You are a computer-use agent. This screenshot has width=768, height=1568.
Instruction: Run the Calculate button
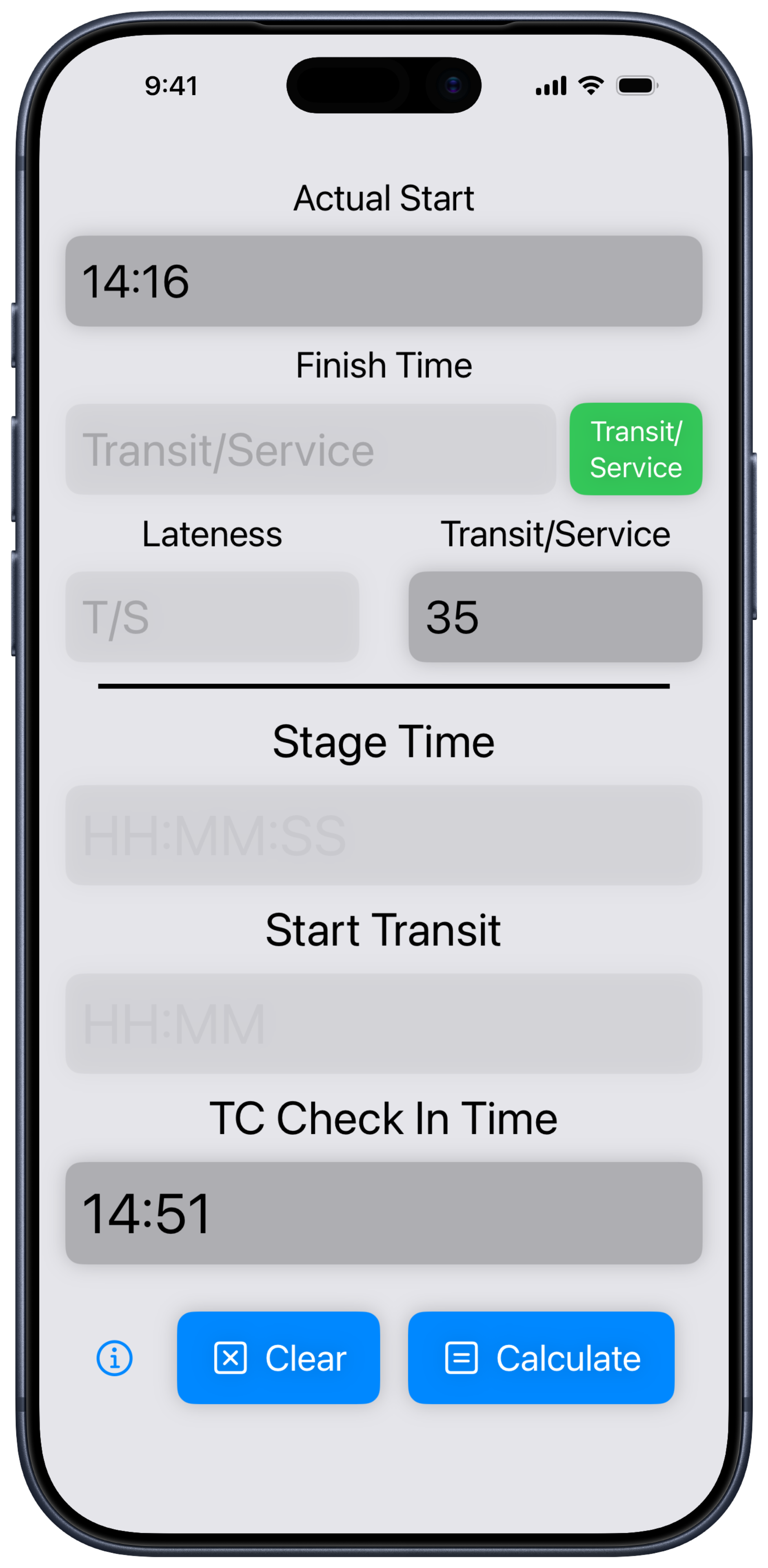pyautogui.click(x=541, y=1358)
